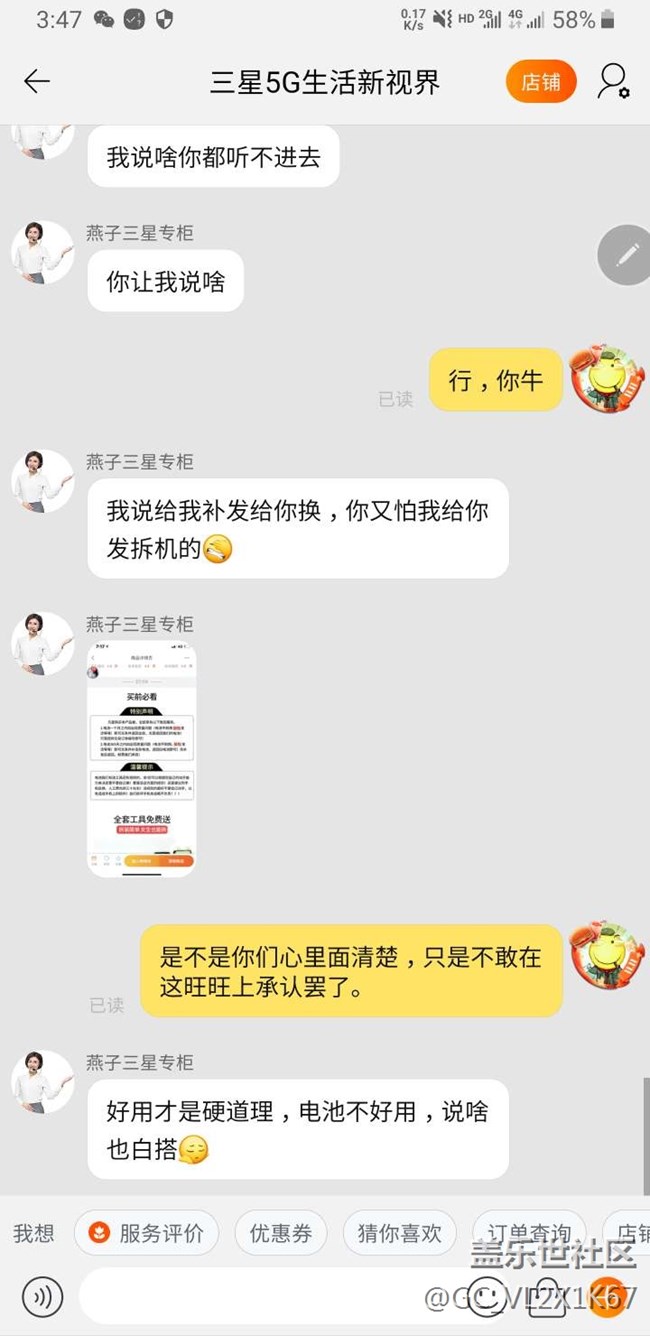Check 订单查询 order lookup
The width and height of the screenshot is (650, 1336).
[529, 1233]
